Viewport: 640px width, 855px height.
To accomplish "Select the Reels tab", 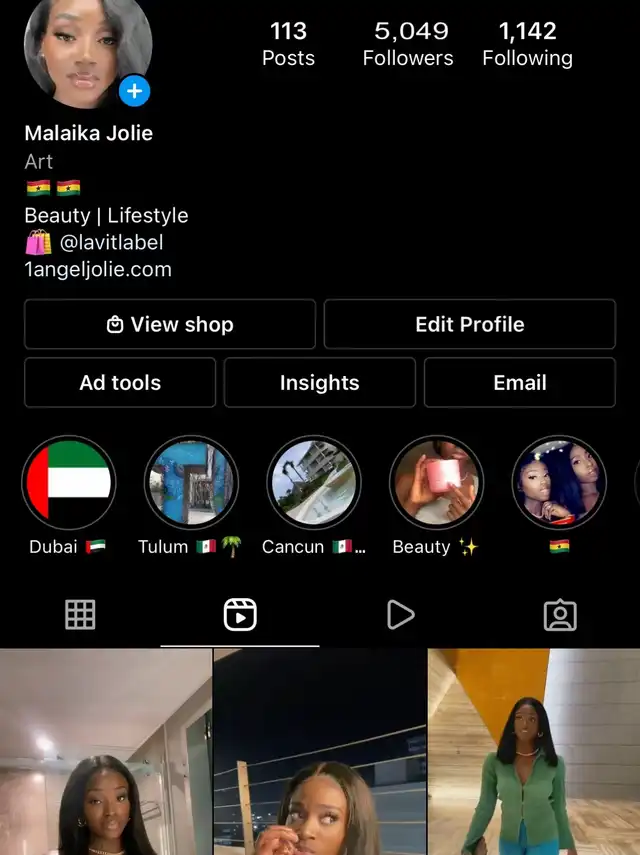I will coord(240,615).
